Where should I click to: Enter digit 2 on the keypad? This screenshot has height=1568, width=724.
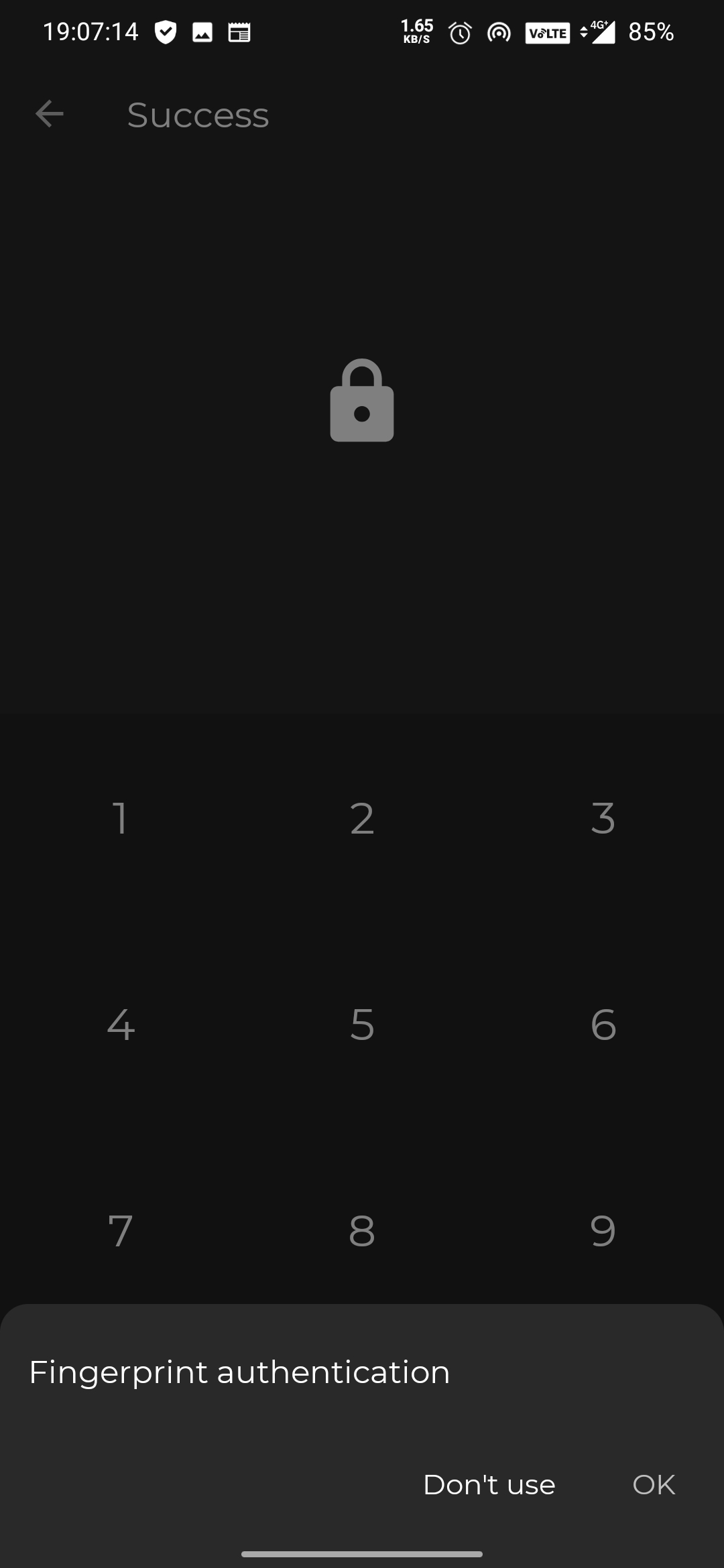point(362,818)
